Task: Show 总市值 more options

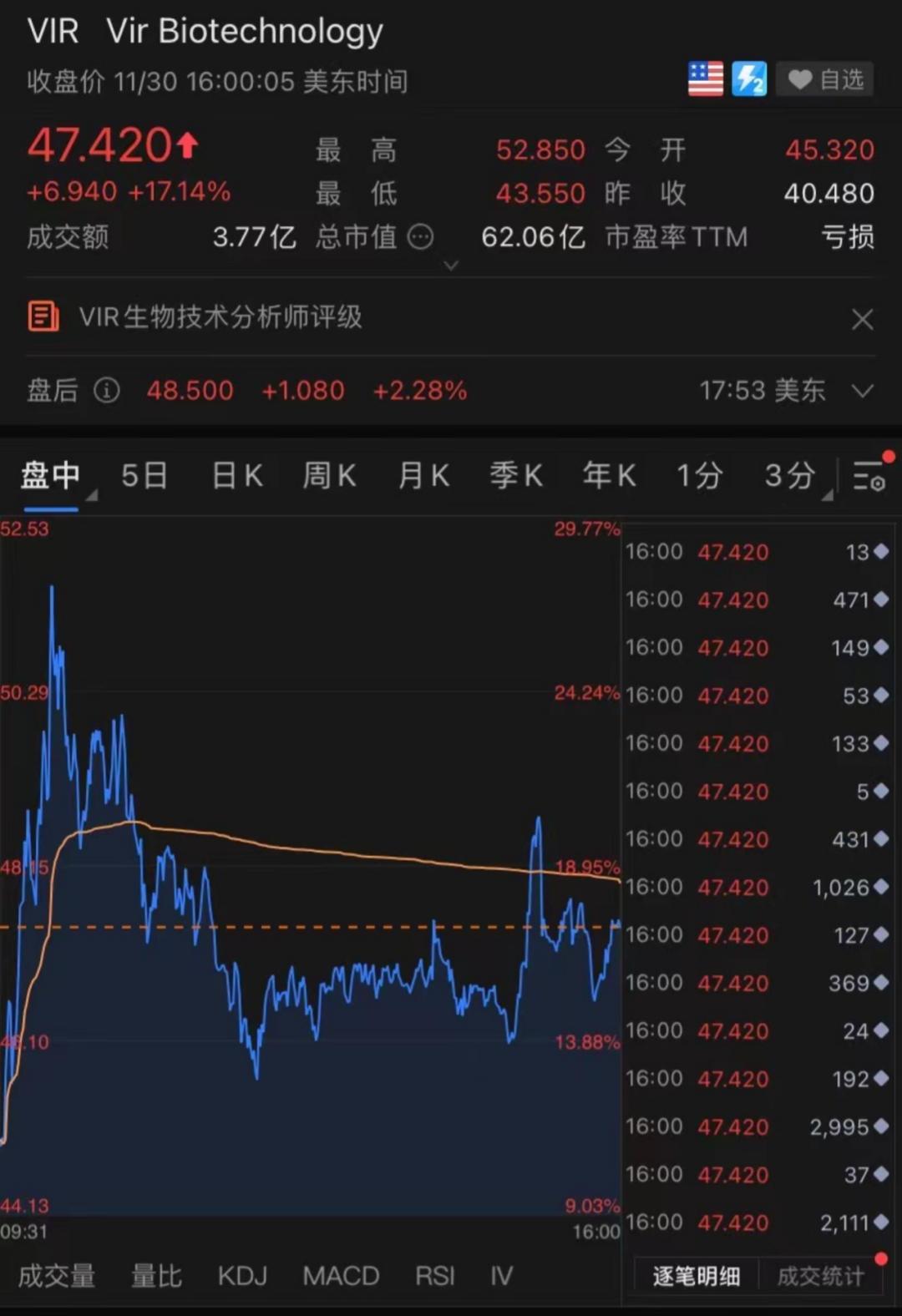Action: (x=420, y=238)
